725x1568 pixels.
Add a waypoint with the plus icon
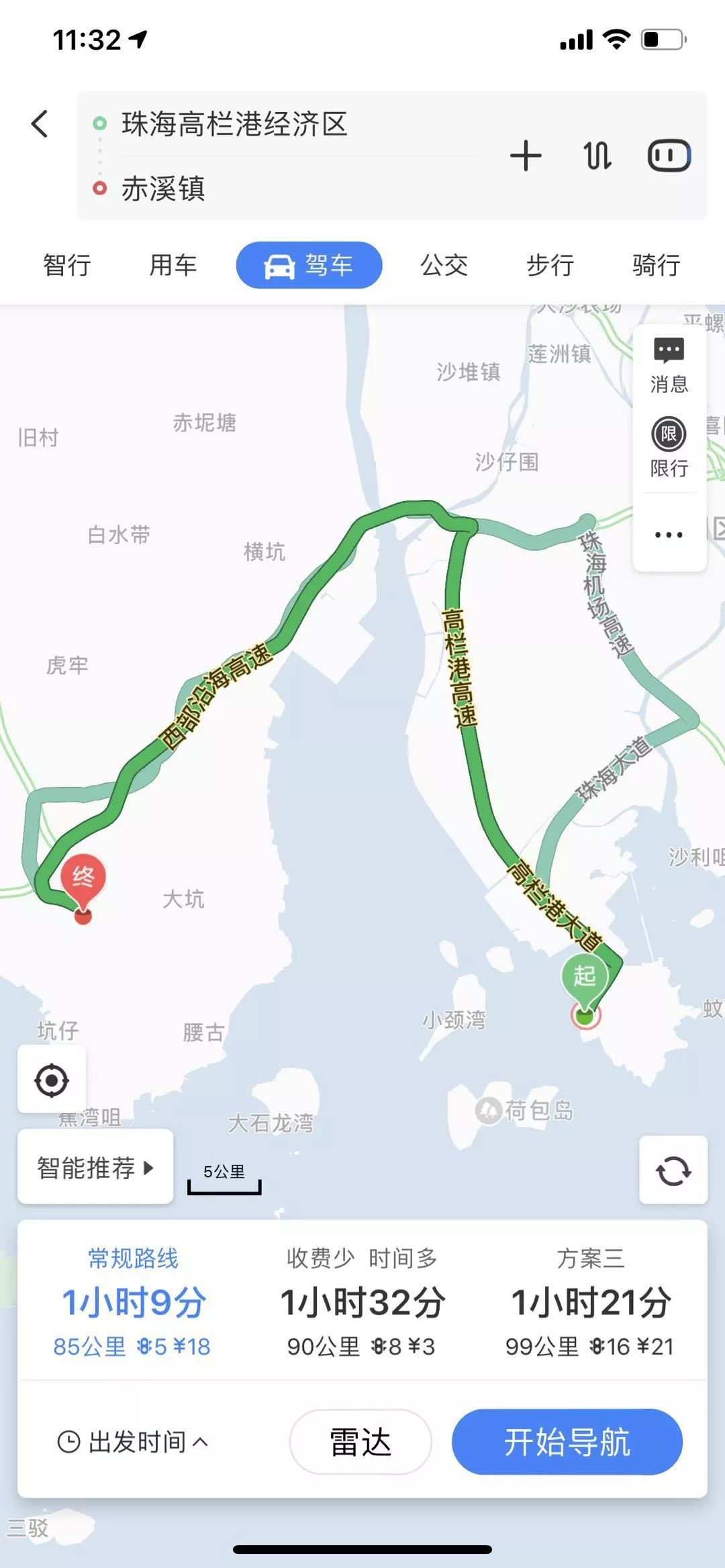[x=526, y=156]
